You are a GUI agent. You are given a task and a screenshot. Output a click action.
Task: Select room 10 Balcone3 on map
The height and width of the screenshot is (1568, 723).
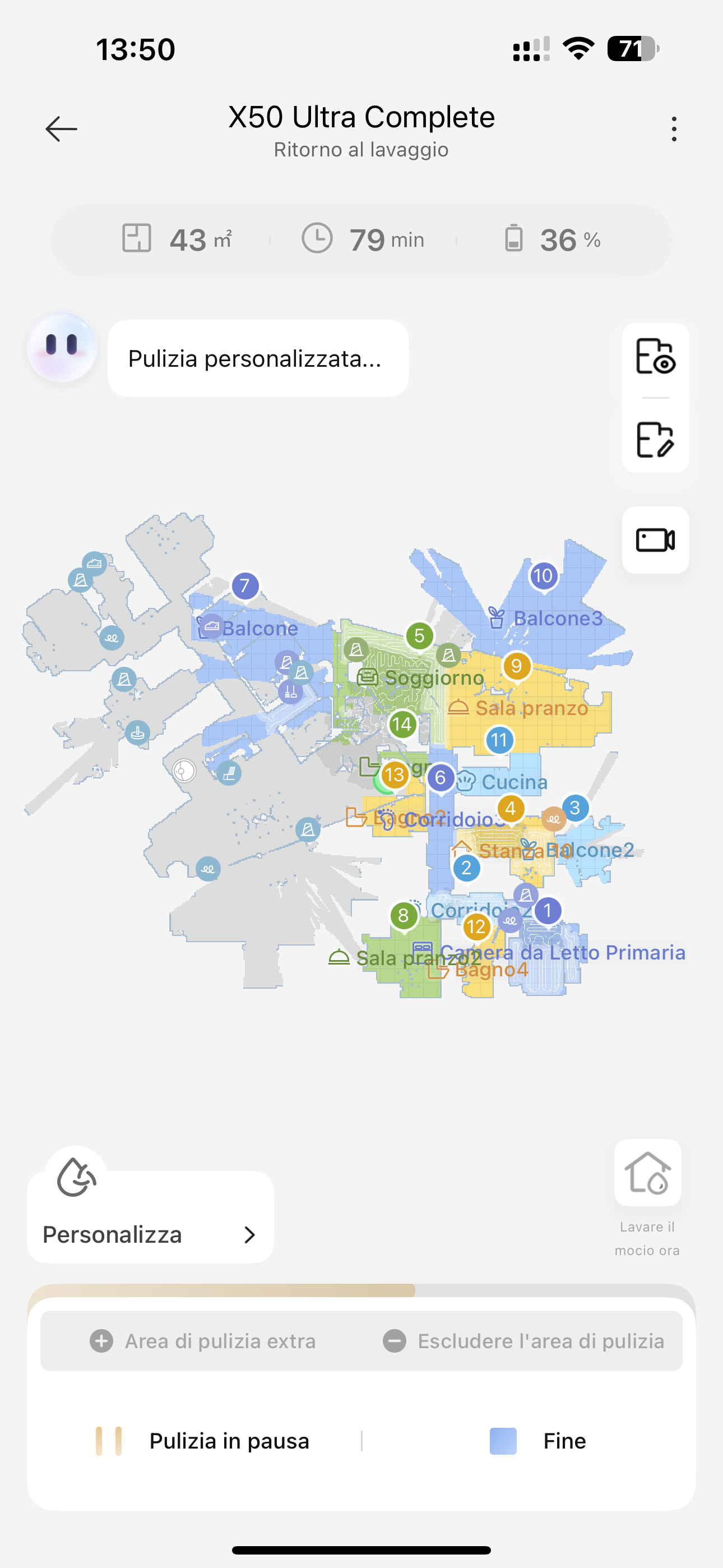coord(543,576)
